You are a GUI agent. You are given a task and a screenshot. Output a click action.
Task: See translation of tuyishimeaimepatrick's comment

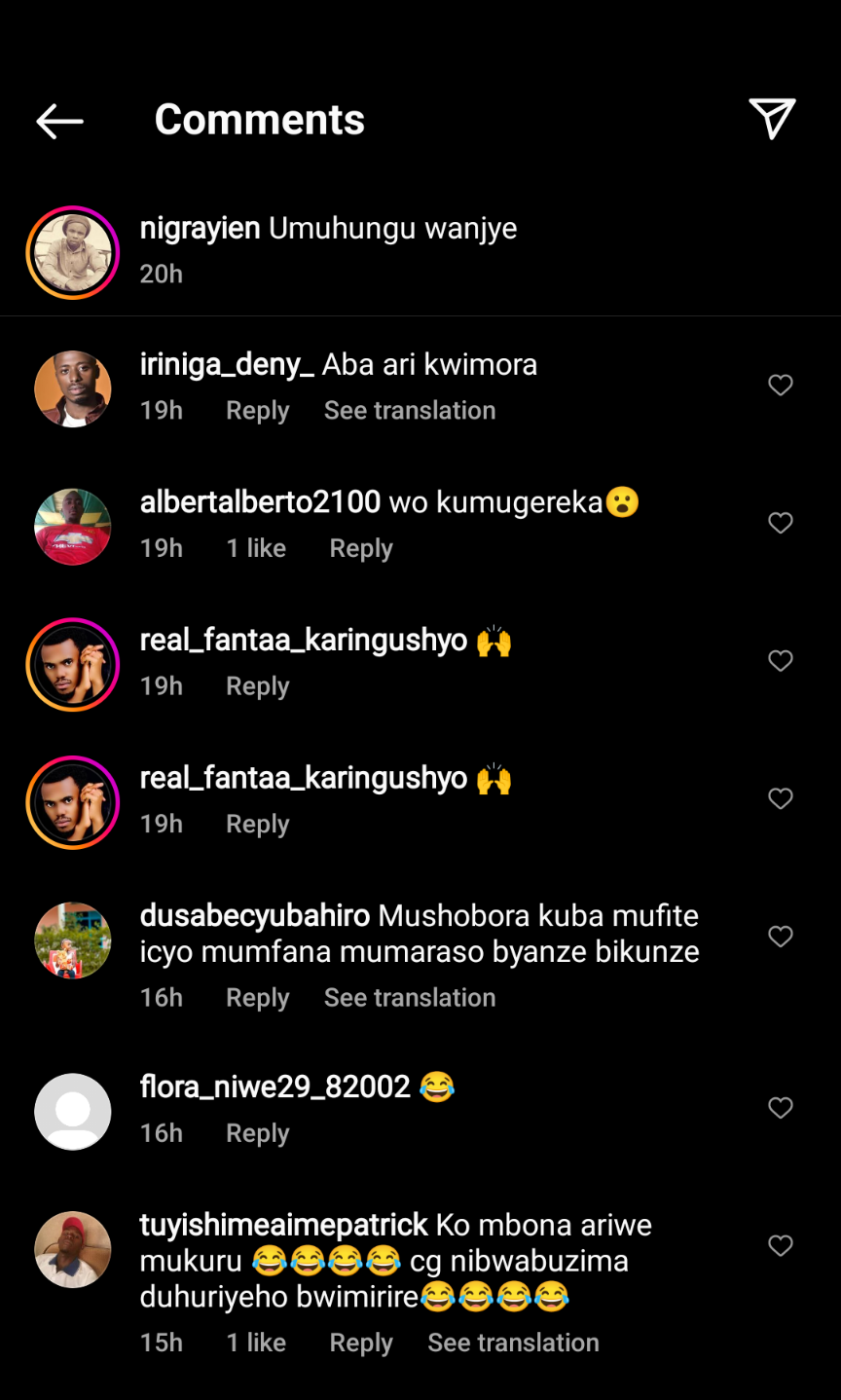(513, 1344)
